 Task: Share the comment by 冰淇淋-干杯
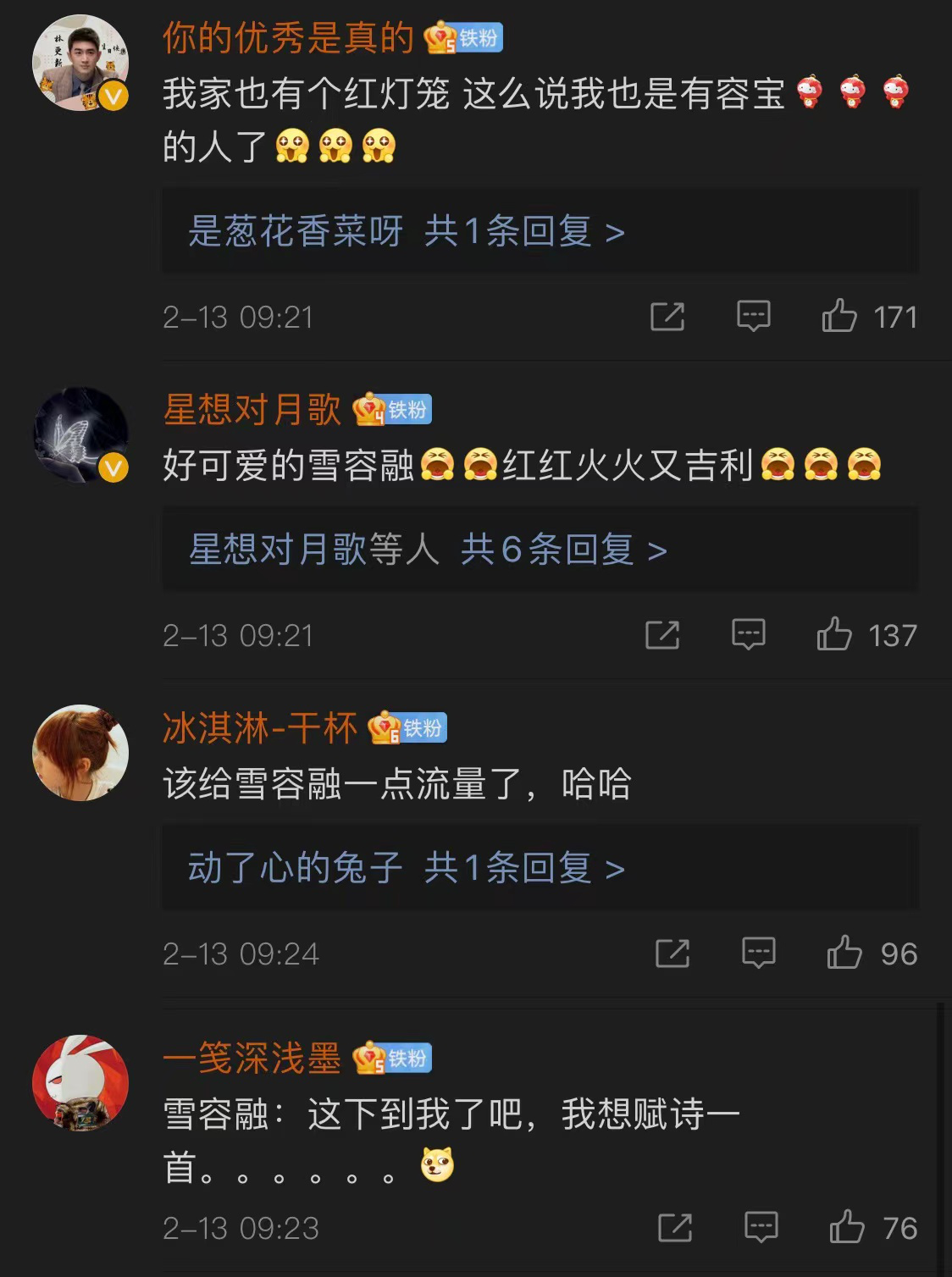(x=672, y=954)
